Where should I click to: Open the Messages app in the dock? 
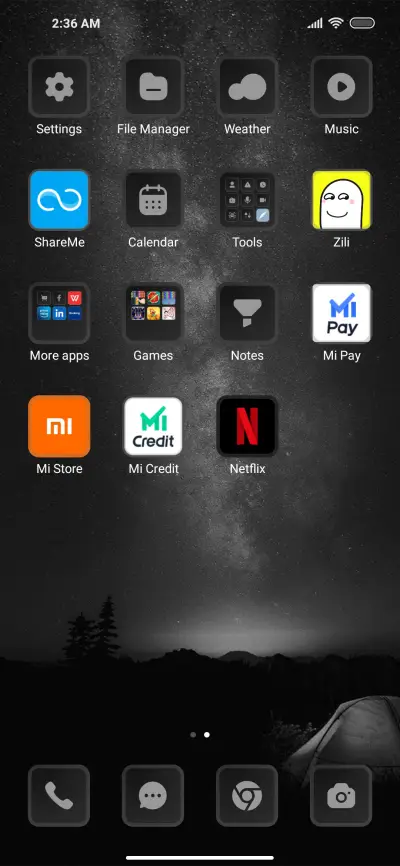(x=153, y=796)
